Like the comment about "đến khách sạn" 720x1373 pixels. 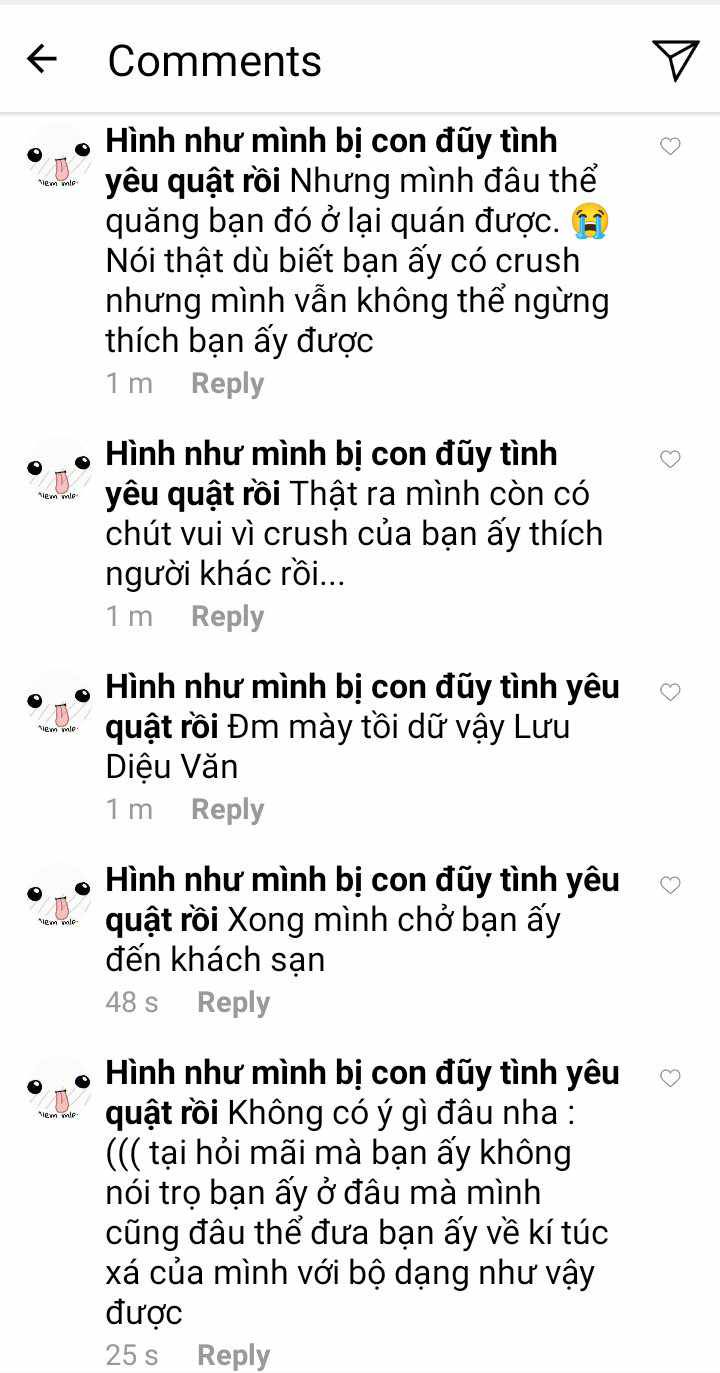[670, 885]
